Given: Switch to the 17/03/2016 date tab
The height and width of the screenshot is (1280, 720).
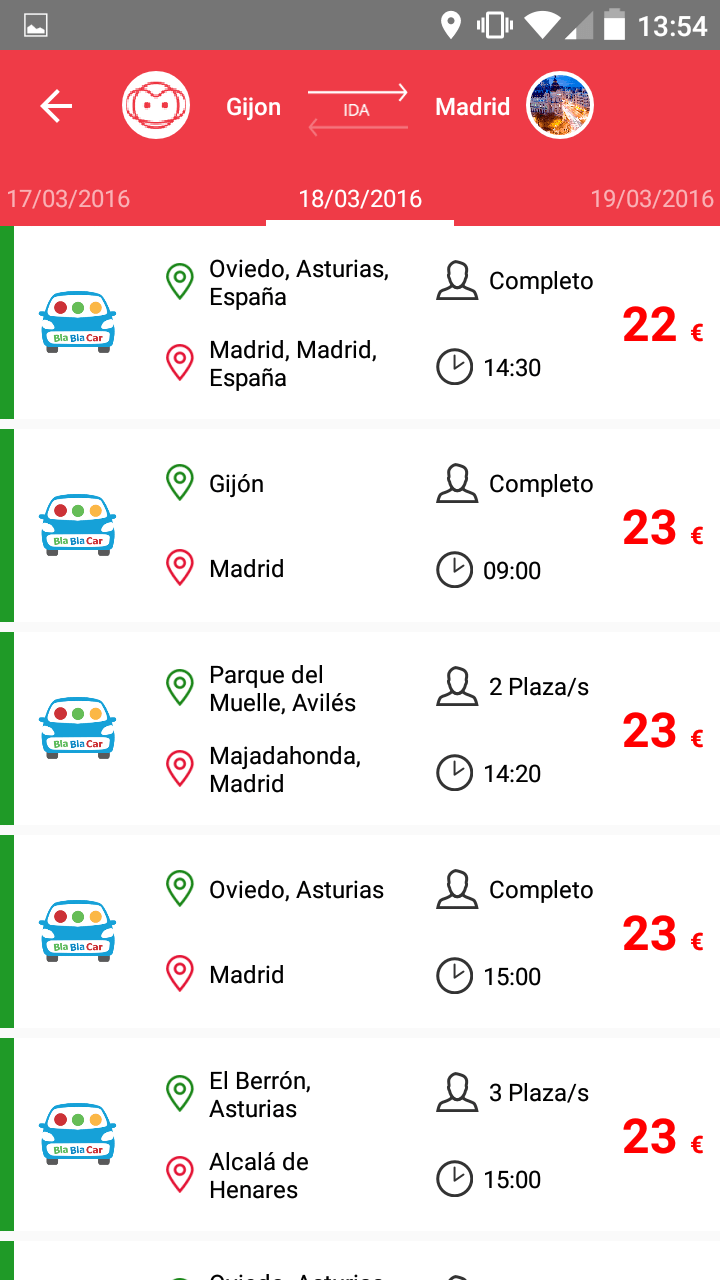Looking at the screenshot, I should point(68,198).
